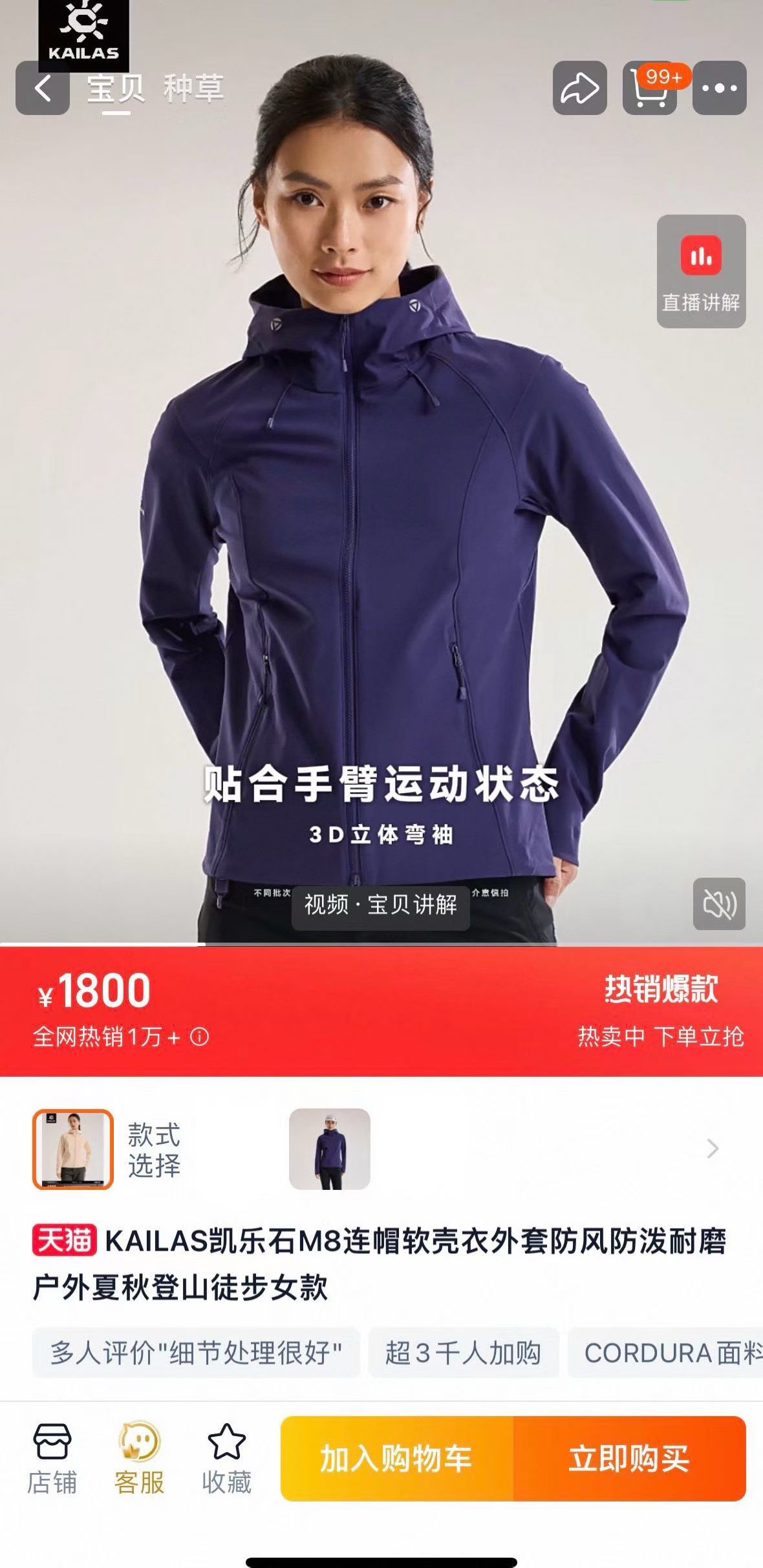
Task: Select the beige jacket style thumbnail
Action: coord(73,1149)
